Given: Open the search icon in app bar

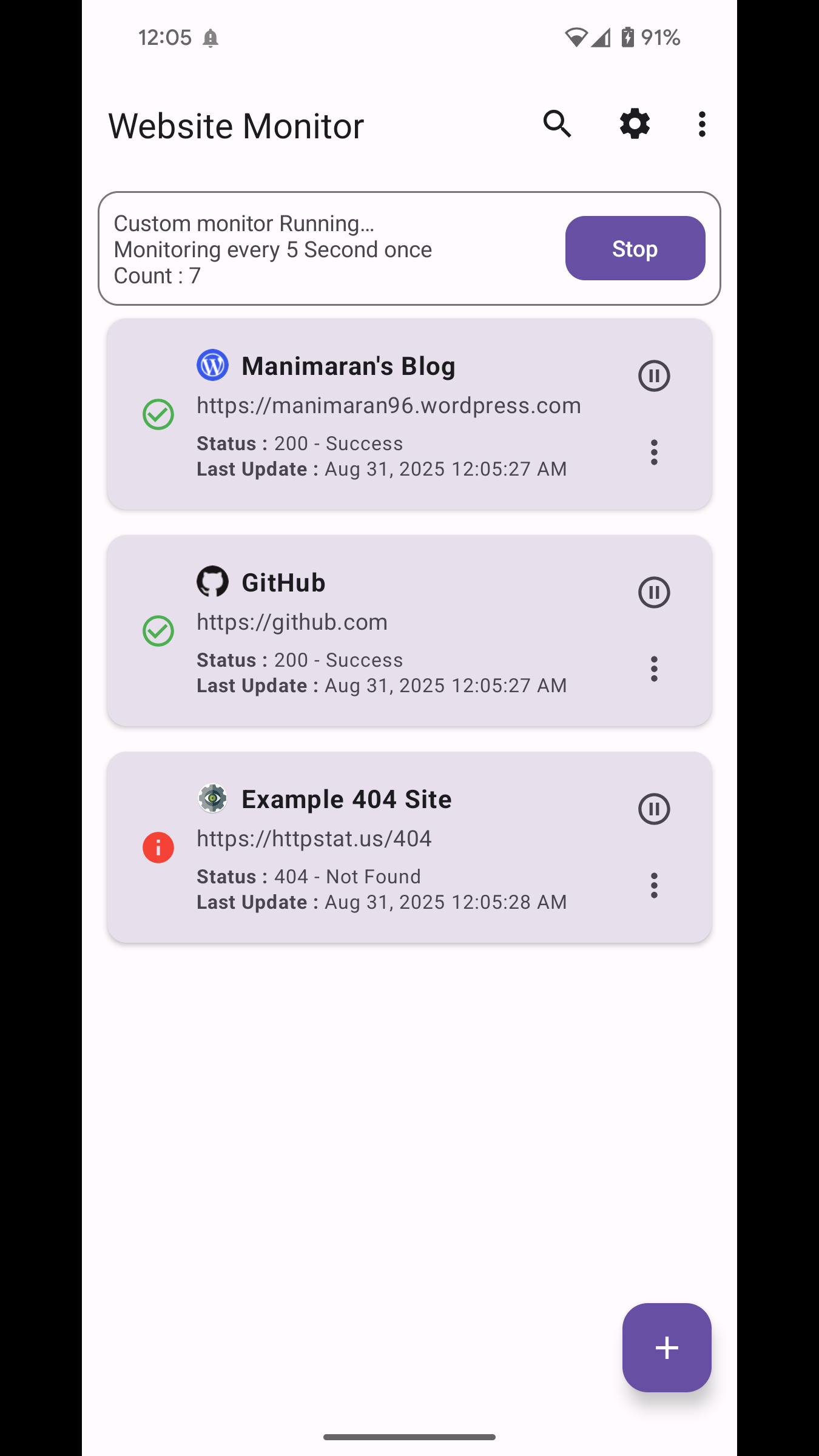Looking at the screenshot, I should tap(557, 124).
